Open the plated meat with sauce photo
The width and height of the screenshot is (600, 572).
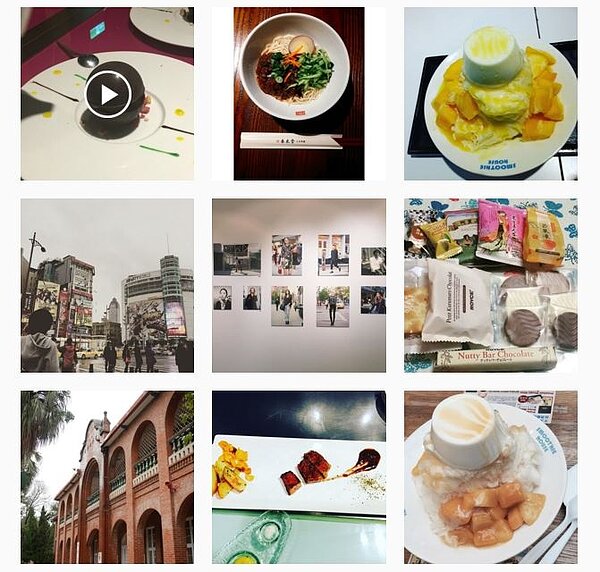[298, 477]
